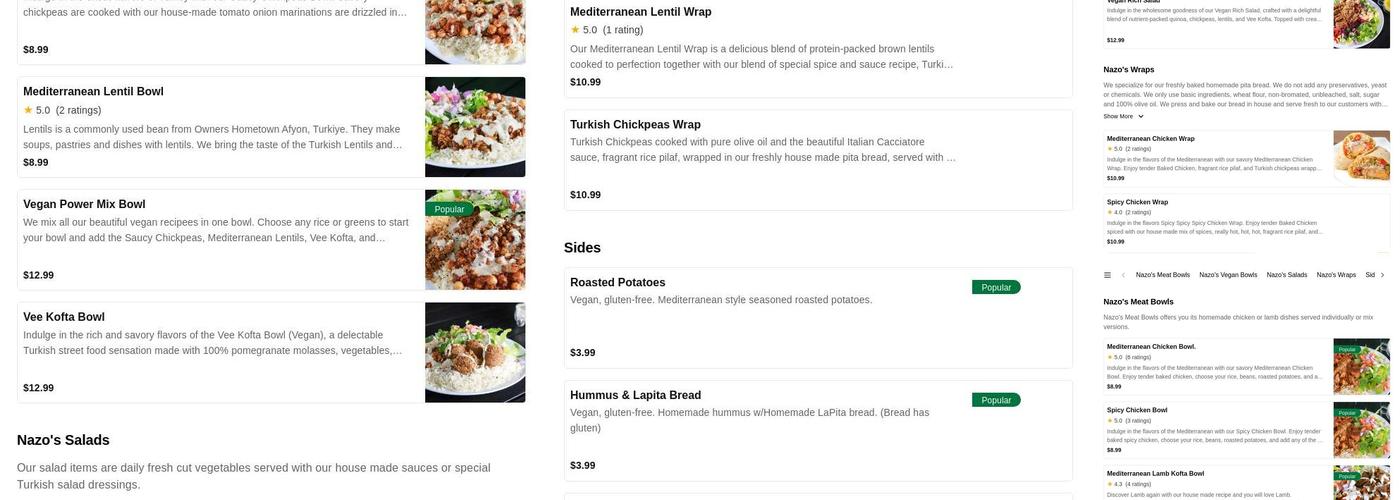View the Mediterranean Lentil Wrap item
The height and width of the screenshot is (500, 1400).
click(x=818, y=47)
